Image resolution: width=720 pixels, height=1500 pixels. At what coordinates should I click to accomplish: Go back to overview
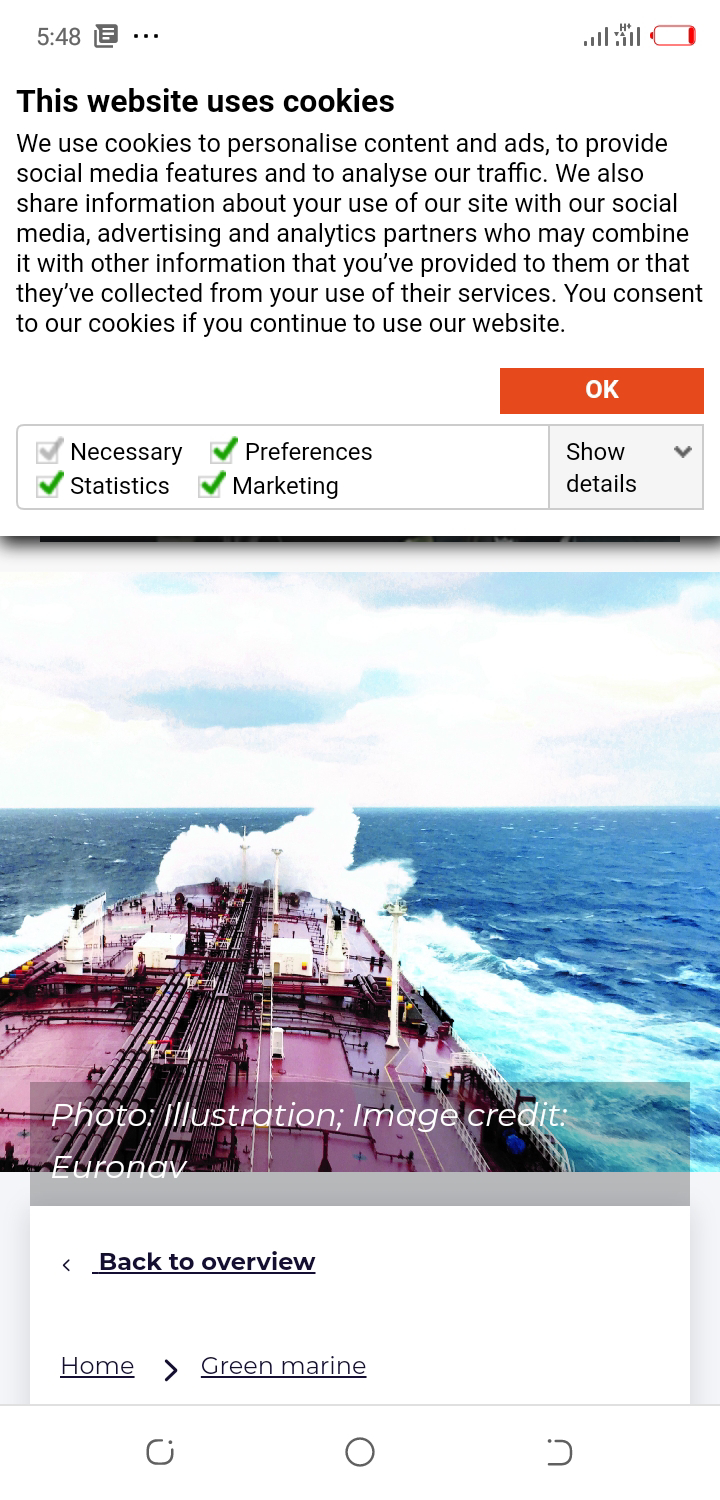coord(206,1262)
